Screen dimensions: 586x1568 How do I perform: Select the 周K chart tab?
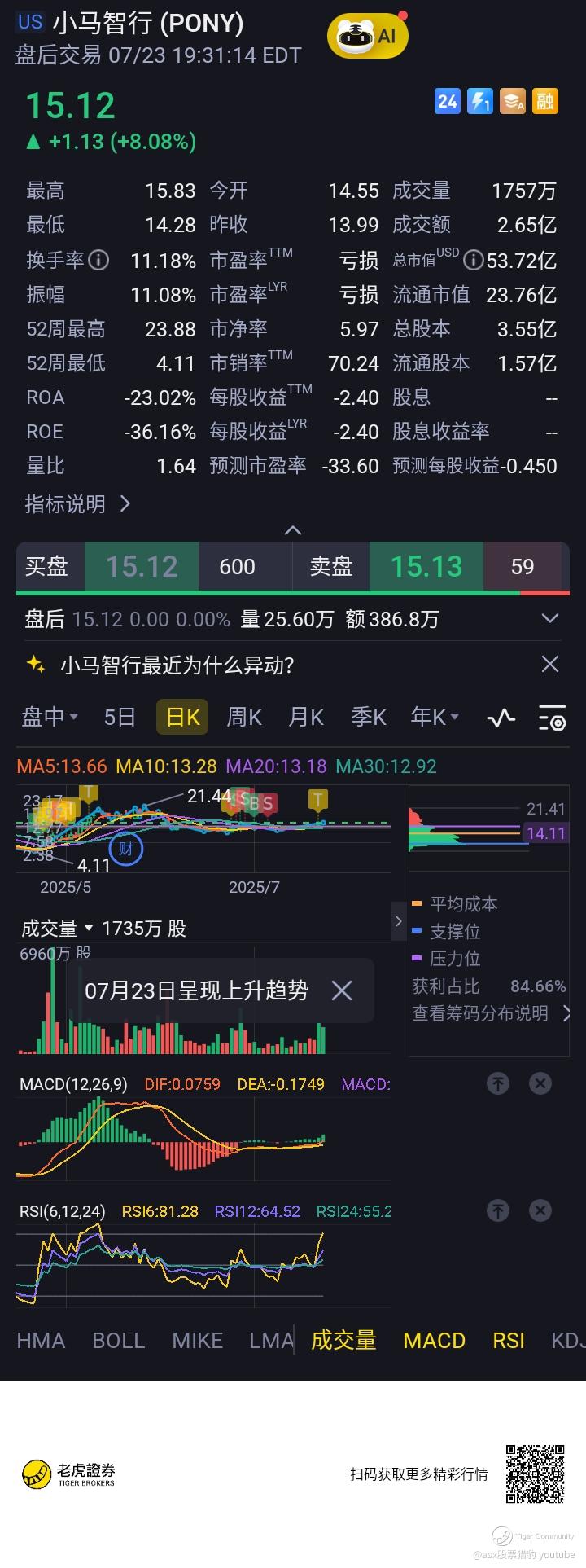tap(243, 717)
